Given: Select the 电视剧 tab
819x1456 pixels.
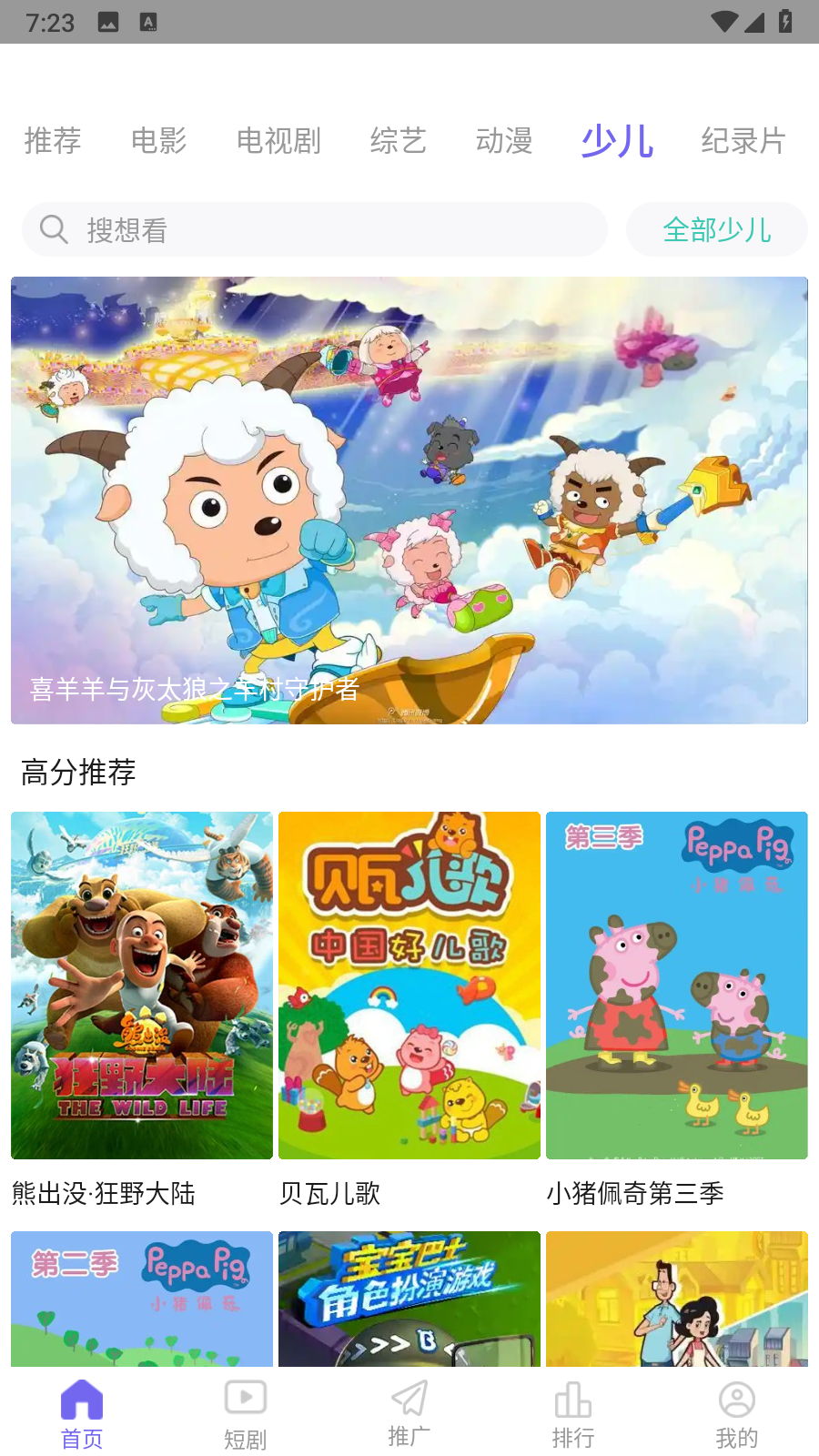Looking at the screenshot, I should pyautogui.click(x=278, y=141).
